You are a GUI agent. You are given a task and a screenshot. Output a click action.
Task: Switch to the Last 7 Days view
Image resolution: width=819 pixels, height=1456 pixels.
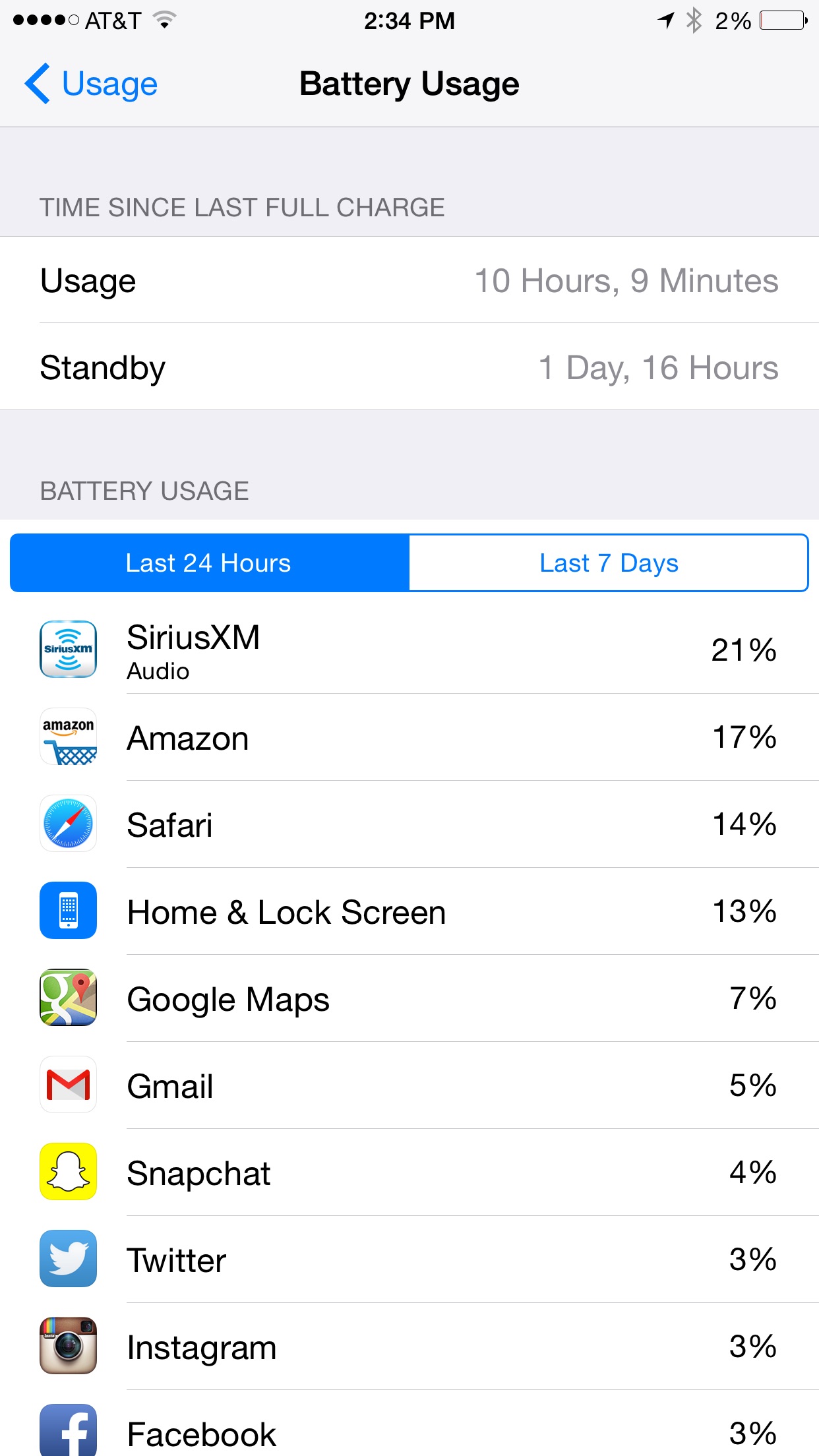pyautogui.click(x=609, y=563)
